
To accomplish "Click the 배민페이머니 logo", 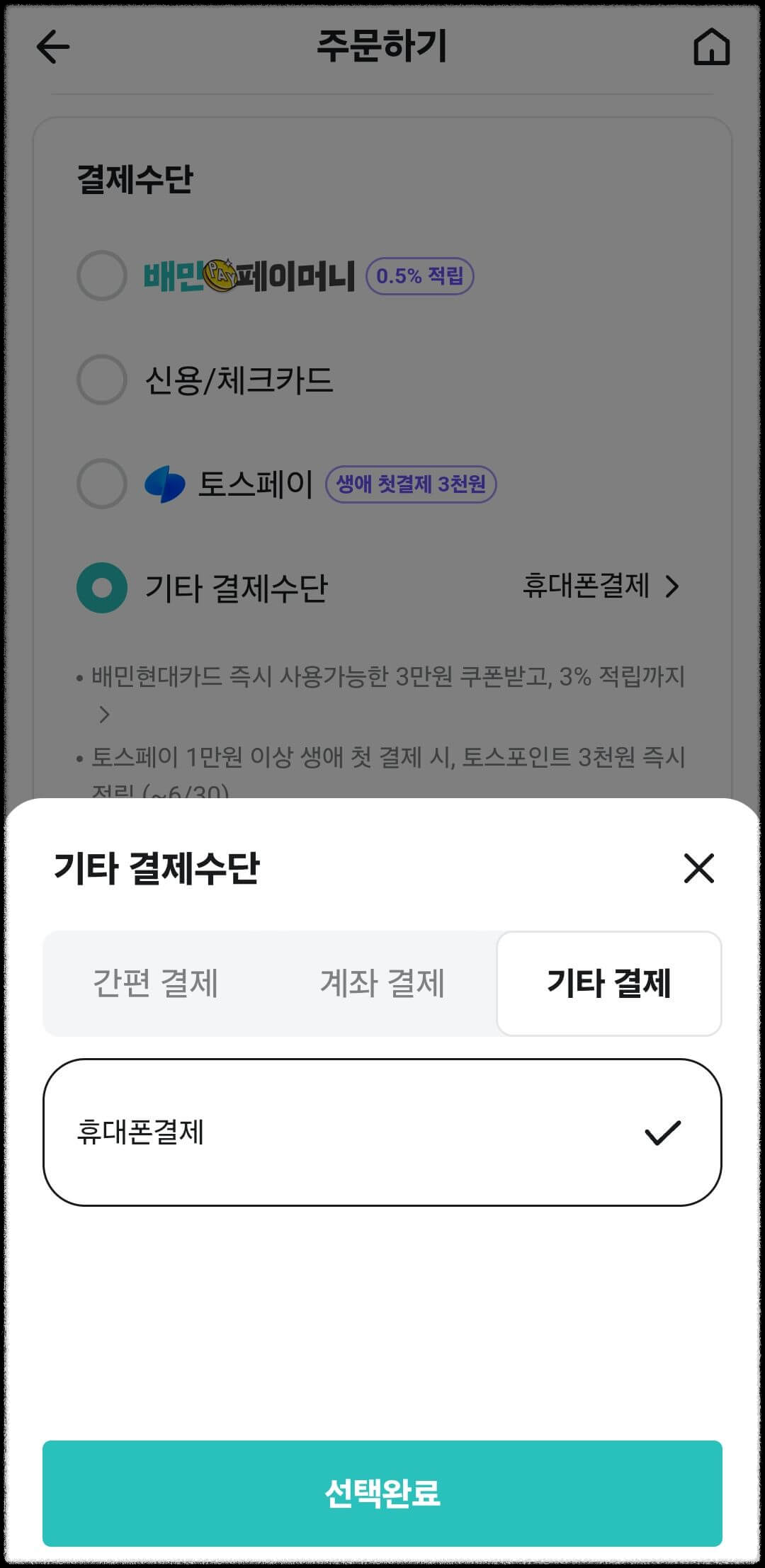I will [248, 277].
